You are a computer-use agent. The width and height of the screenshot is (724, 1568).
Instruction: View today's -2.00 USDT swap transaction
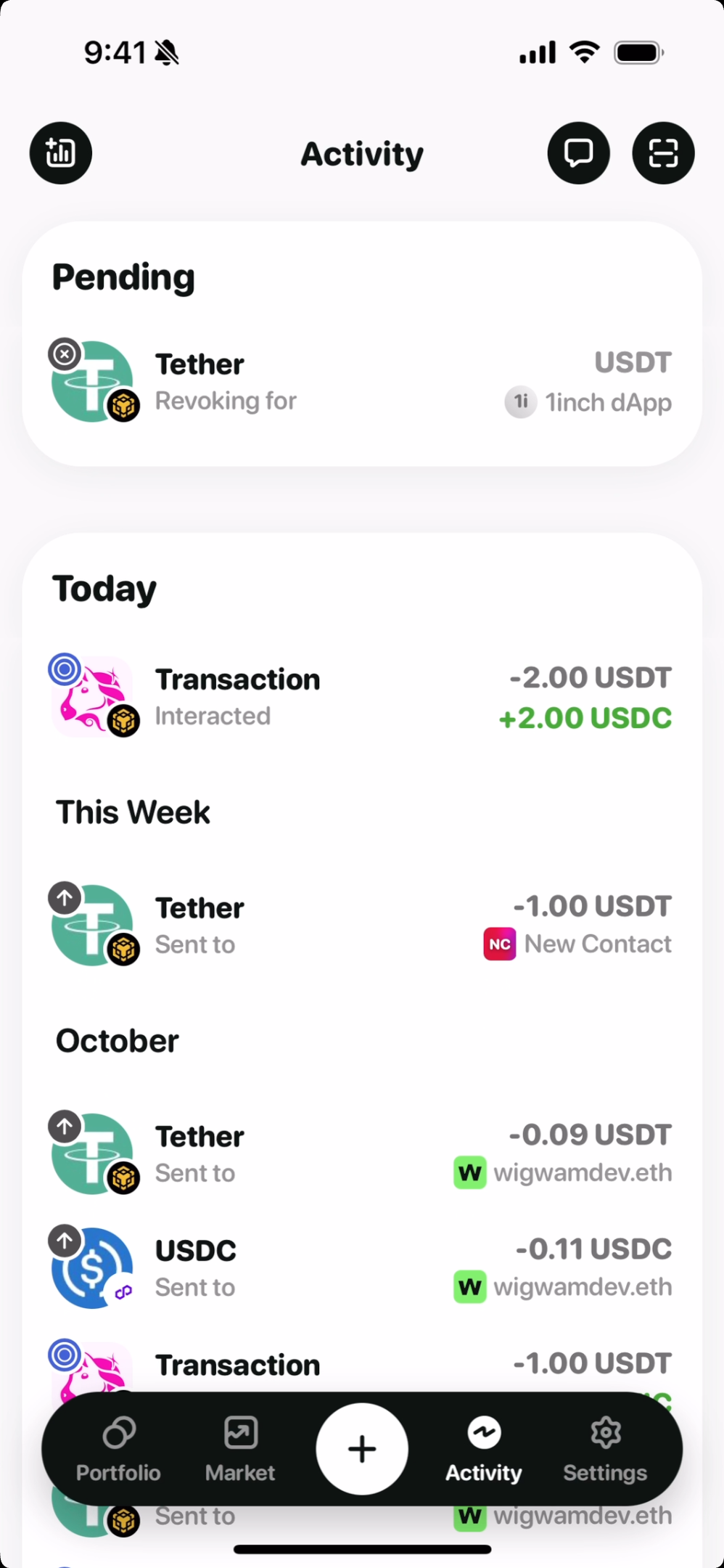361,698
